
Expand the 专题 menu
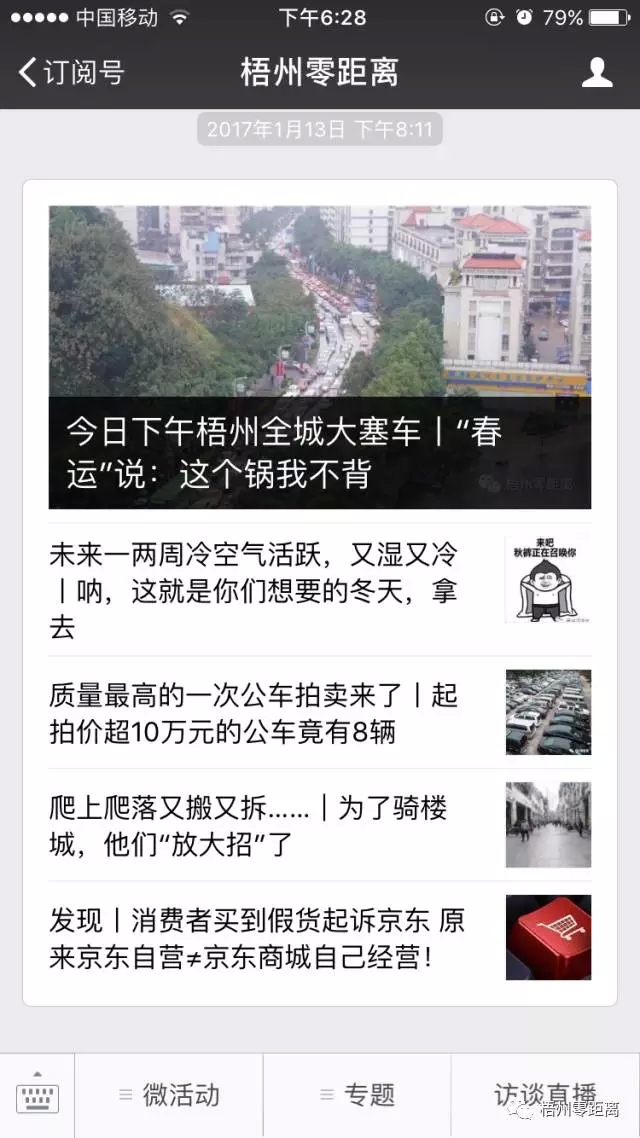[x=357, y=1094]
